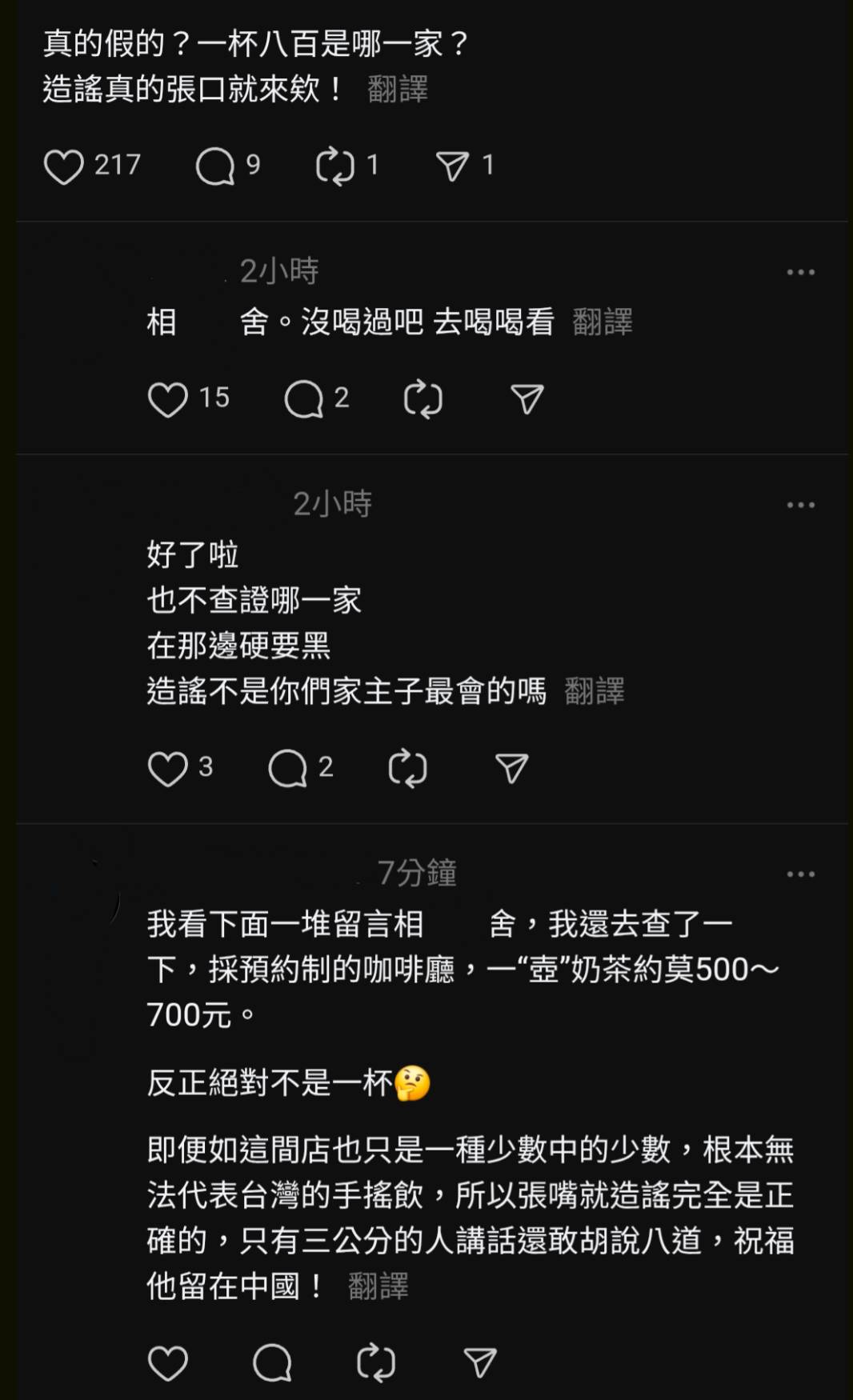Repost the main post with 1 repost
Image resolution: width=853 pixels, height=1400 pixels.
tap(335, 166)
